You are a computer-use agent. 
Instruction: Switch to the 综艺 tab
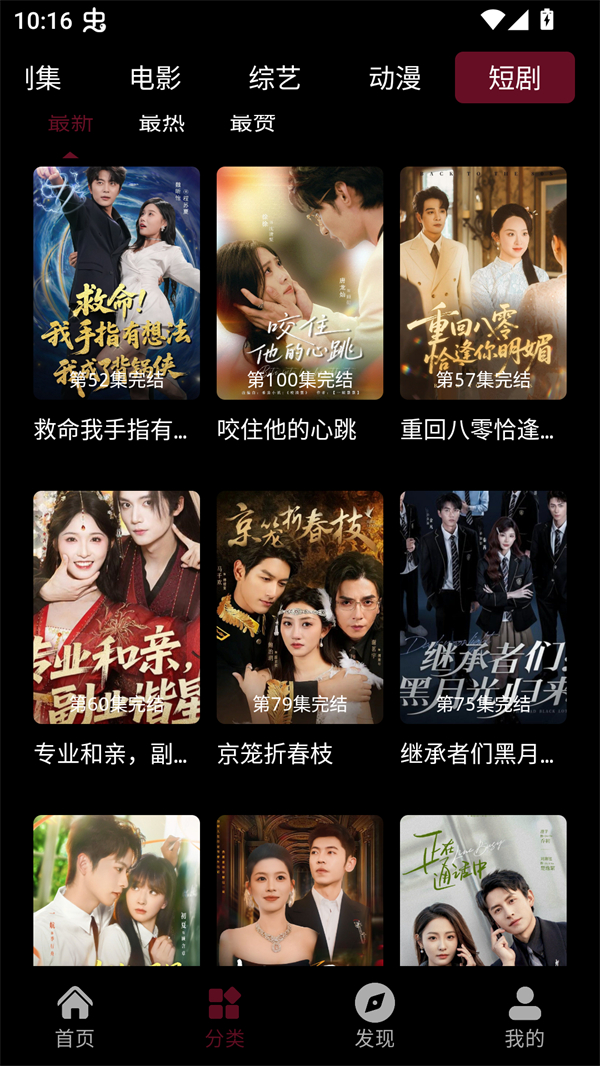pos(275,78)
